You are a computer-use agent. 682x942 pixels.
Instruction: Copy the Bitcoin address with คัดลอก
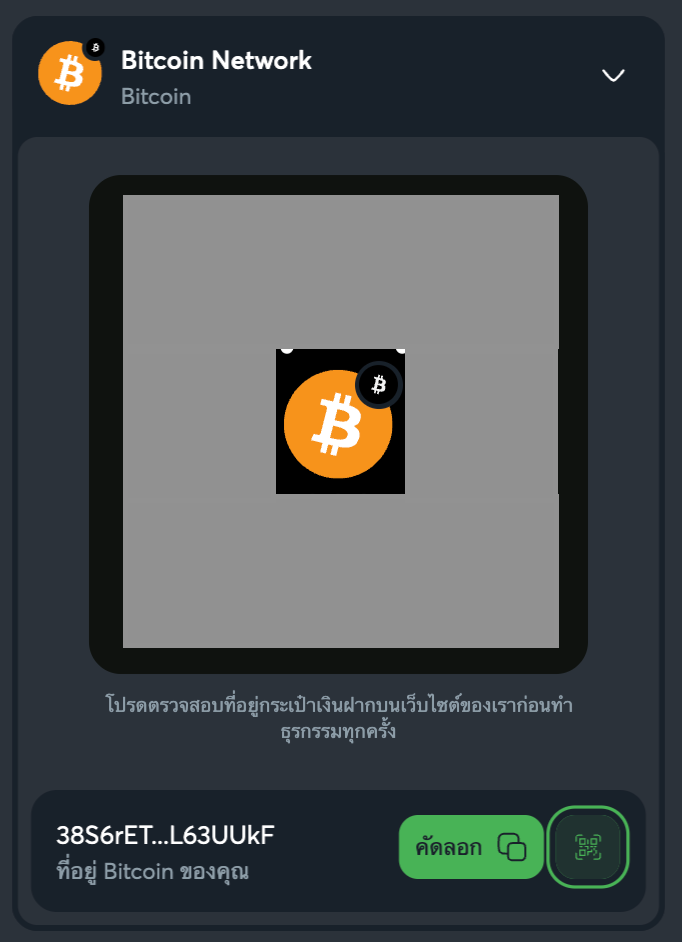pyautogui.click(x=471, y=847)
